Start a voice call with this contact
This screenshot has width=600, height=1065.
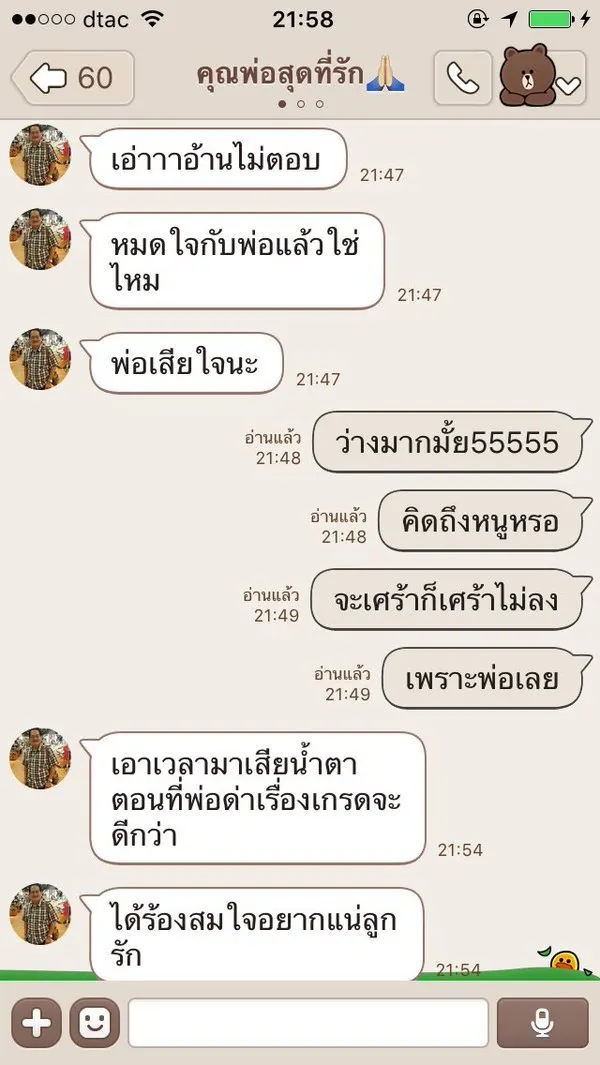[463, 78]
